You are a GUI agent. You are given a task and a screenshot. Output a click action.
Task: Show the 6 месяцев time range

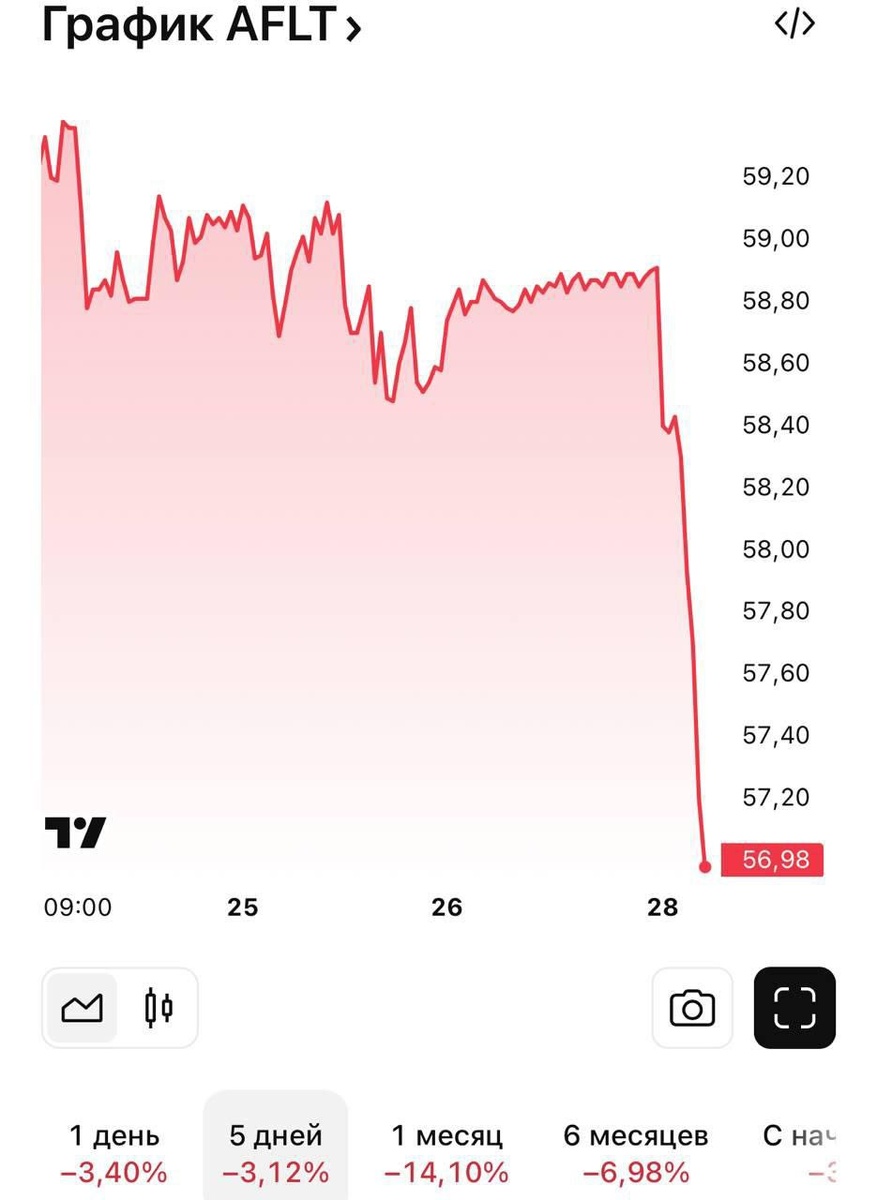636,1152
